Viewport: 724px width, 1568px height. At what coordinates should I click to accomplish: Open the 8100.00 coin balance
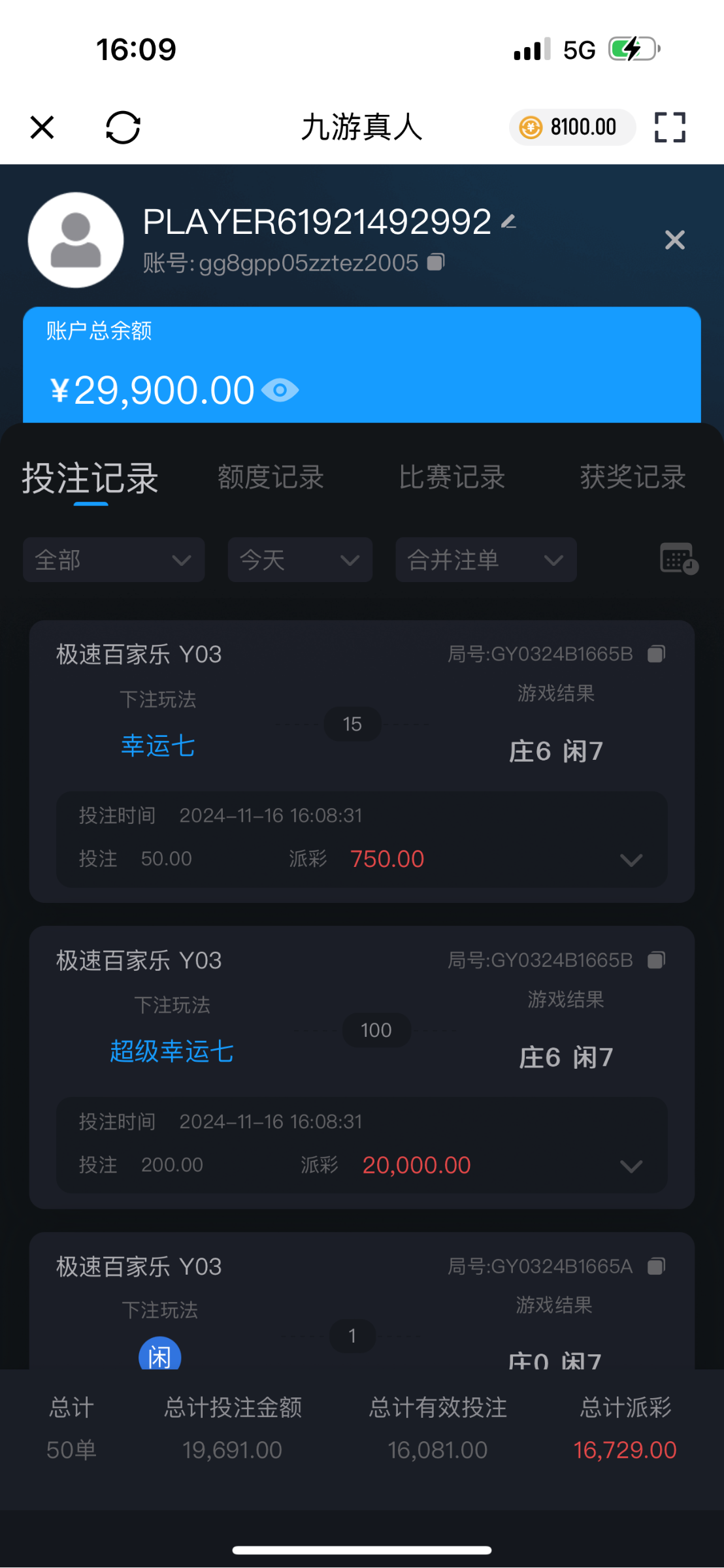pyautogui.click(x=572, y=127)
